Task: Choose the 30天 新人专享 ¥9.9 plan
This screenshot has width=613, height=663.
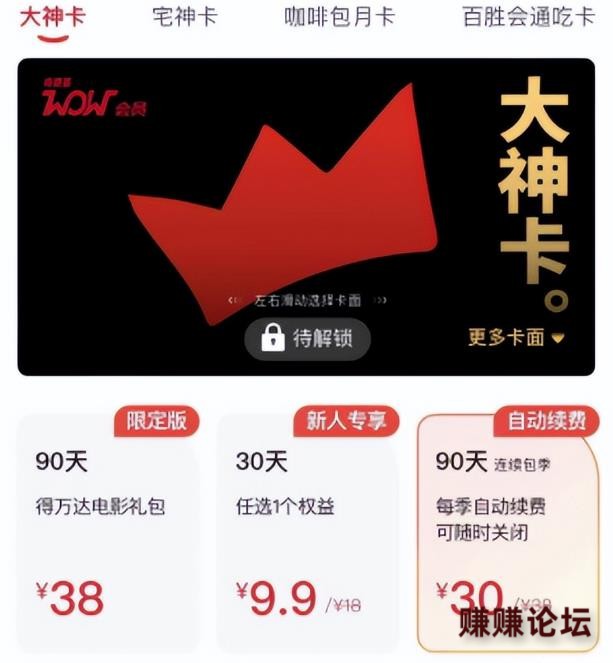Action: [307, 530]
